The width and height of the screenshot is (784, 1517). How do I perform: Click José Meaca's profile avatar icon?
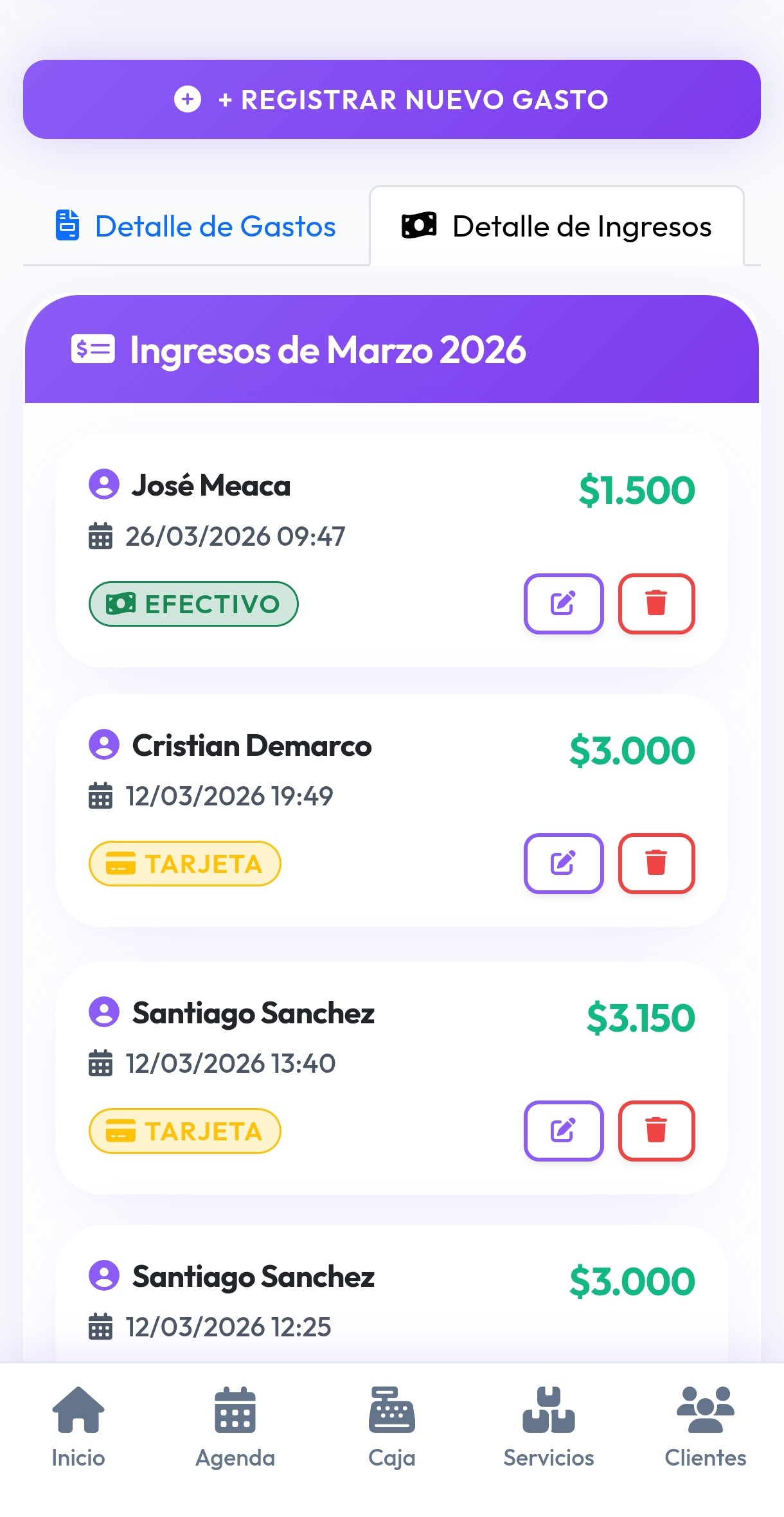coord(103,485)
